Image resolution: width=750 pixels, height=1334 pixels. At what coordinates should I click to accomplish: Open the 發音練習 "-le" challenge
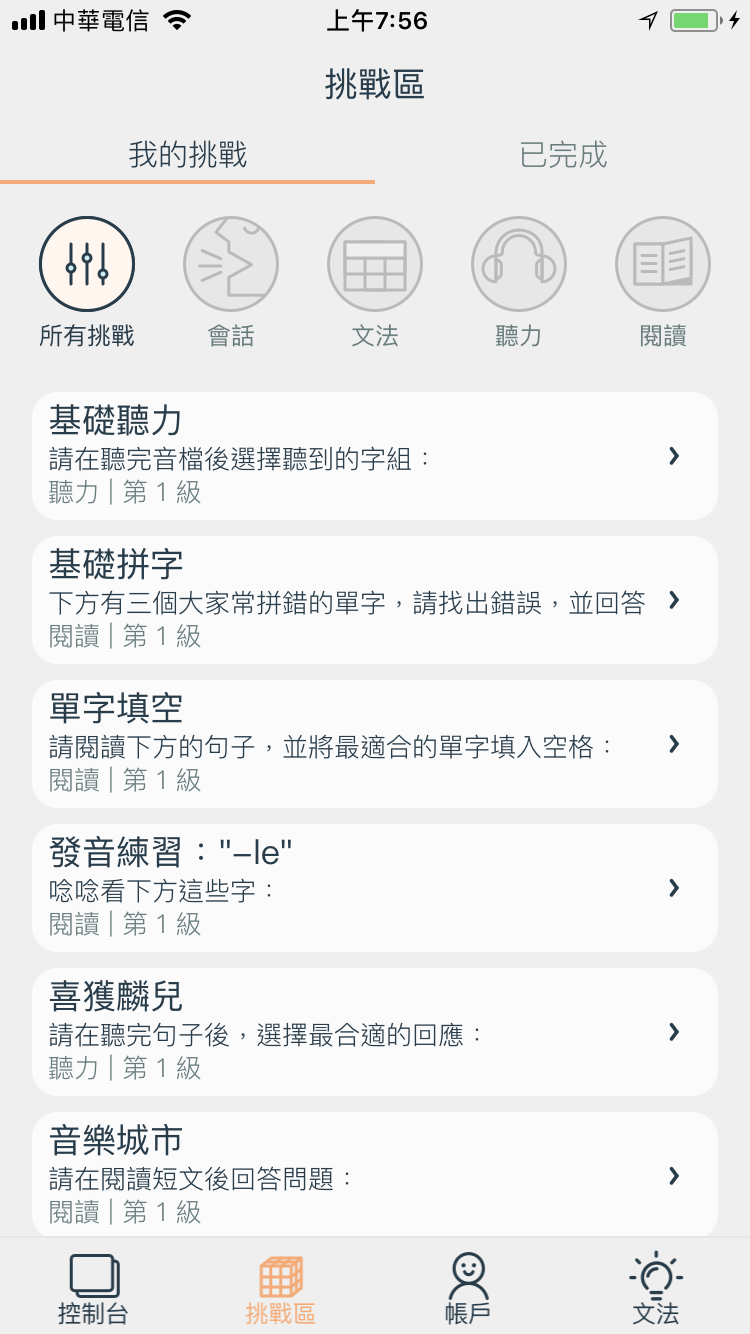point(375,888)
